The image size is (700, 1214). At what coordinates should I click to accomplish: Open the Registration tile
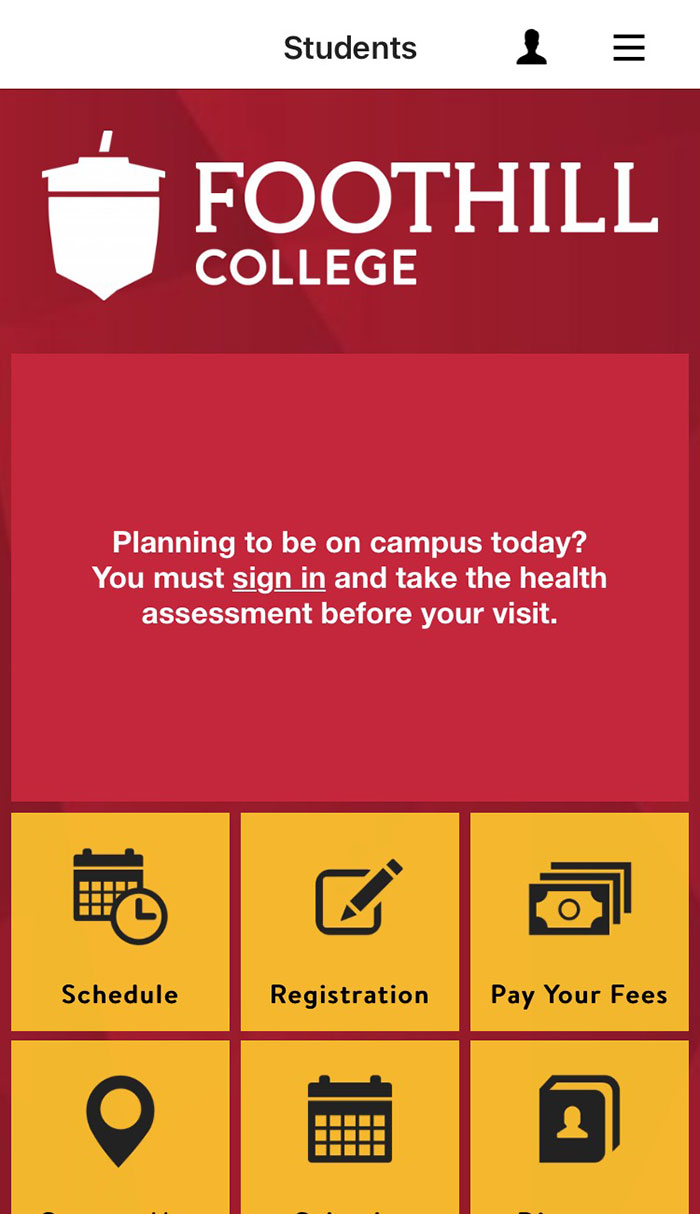pos(350,921)
